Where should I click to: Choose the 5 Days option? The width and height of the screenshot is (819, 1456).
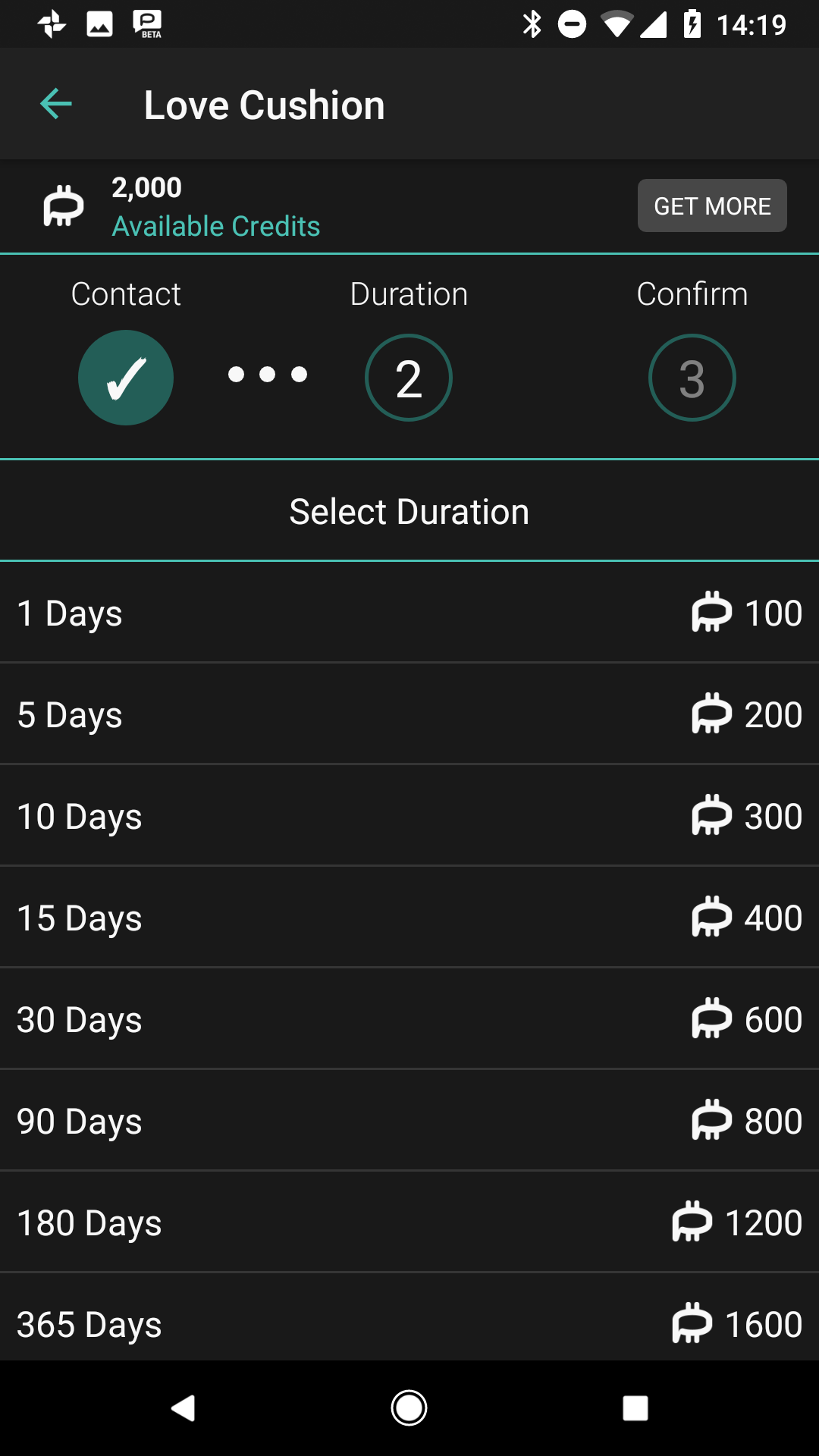409,714
